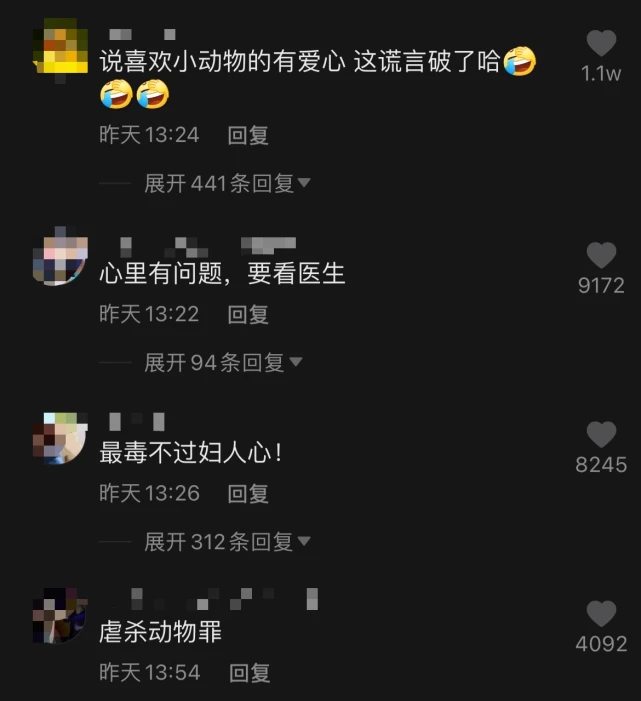Screen dimensions: 641x701
Task: Expand 展开94条回复
Action: 223,362
